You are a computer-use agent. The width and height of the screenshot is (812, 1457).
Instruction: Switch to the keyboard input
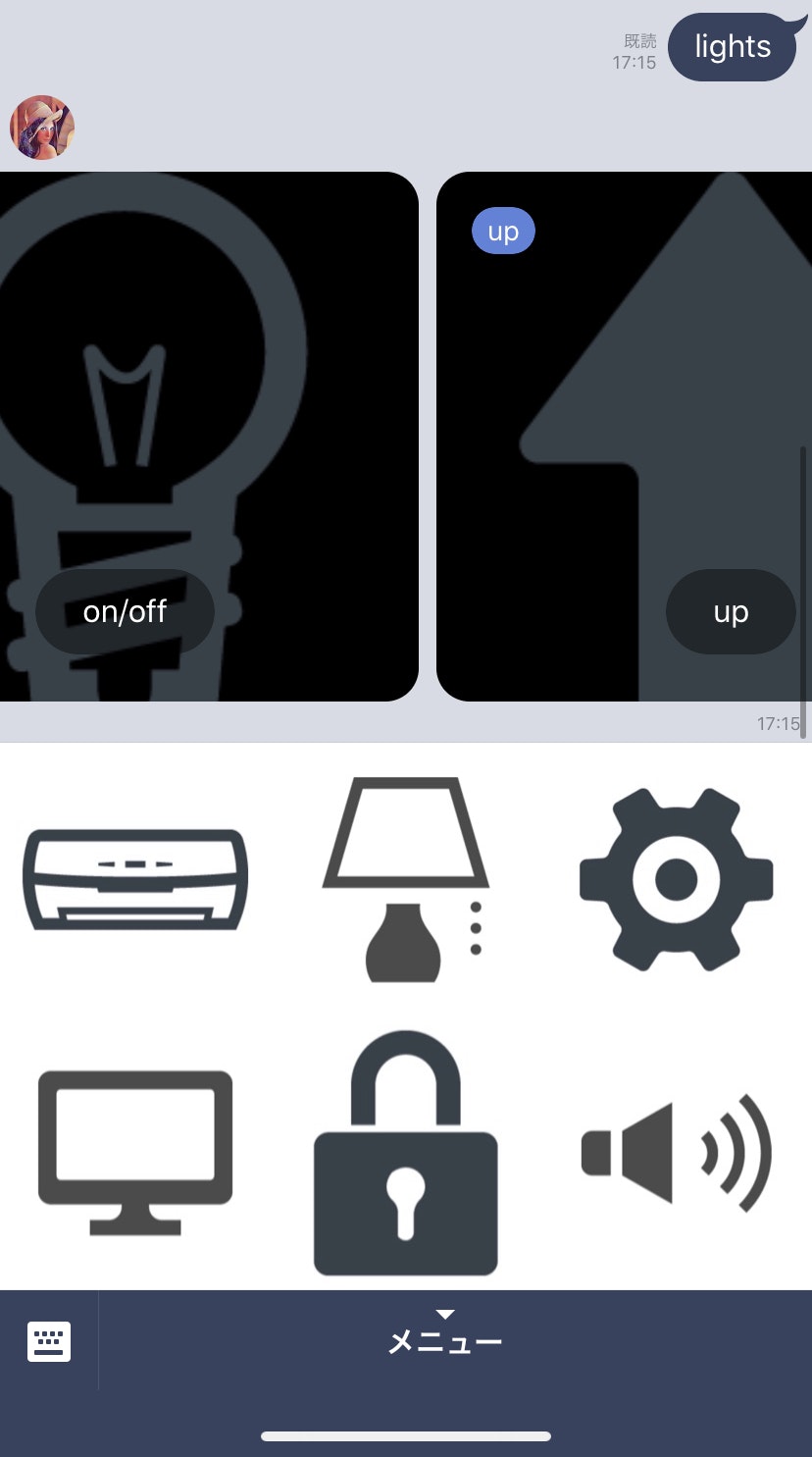click(49, 1341)
